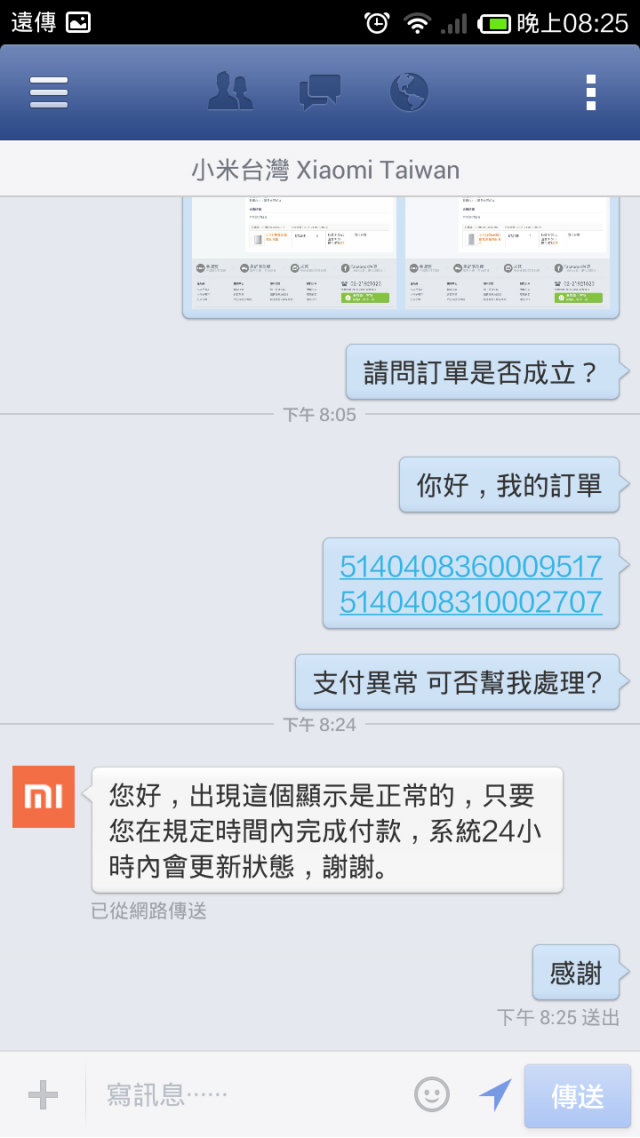Tap the plus attachment button
Screen dimensions: 640x1138
(43, 1095)
